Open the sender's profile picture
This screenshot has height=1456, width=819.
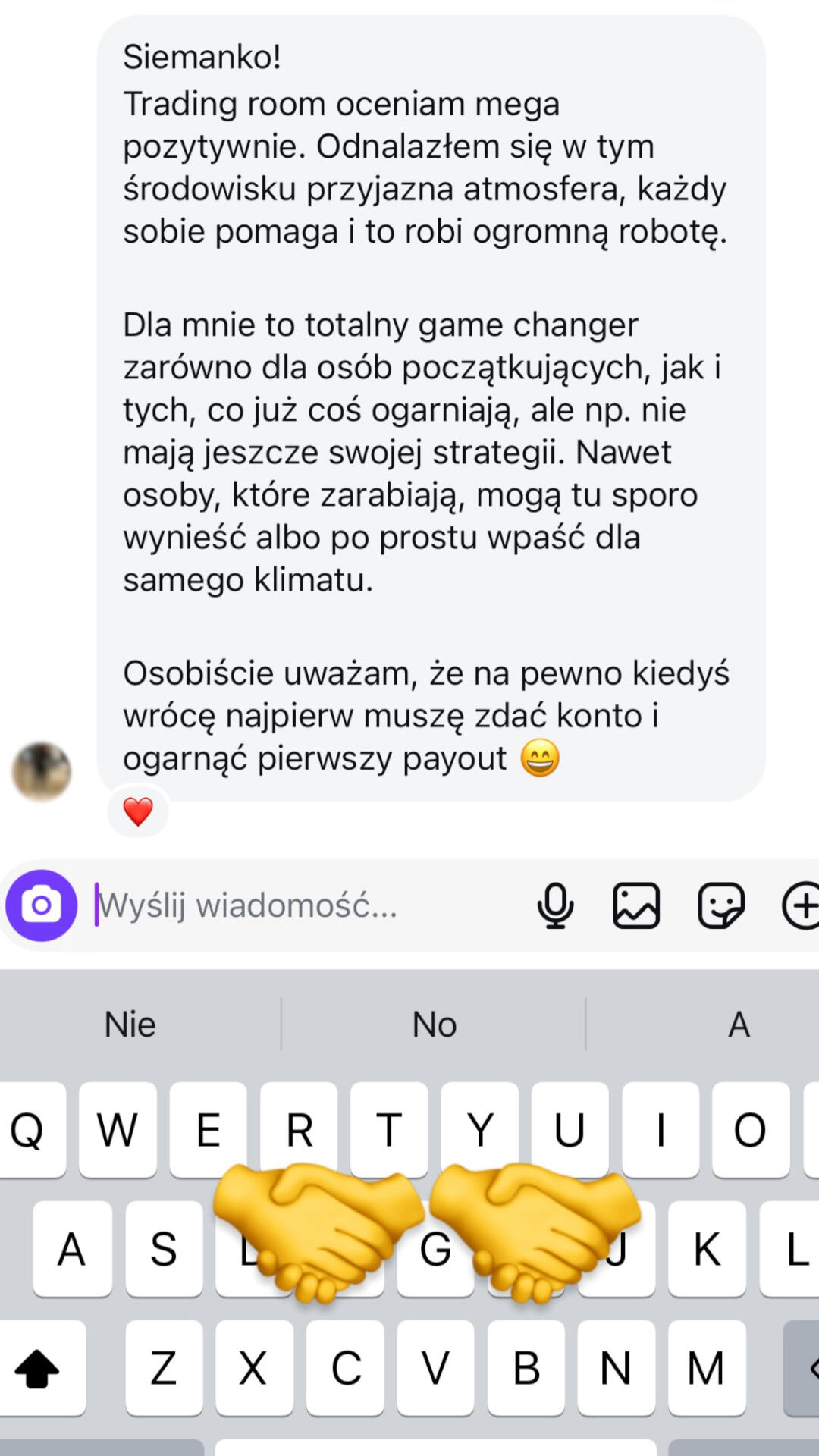(42, 771)
